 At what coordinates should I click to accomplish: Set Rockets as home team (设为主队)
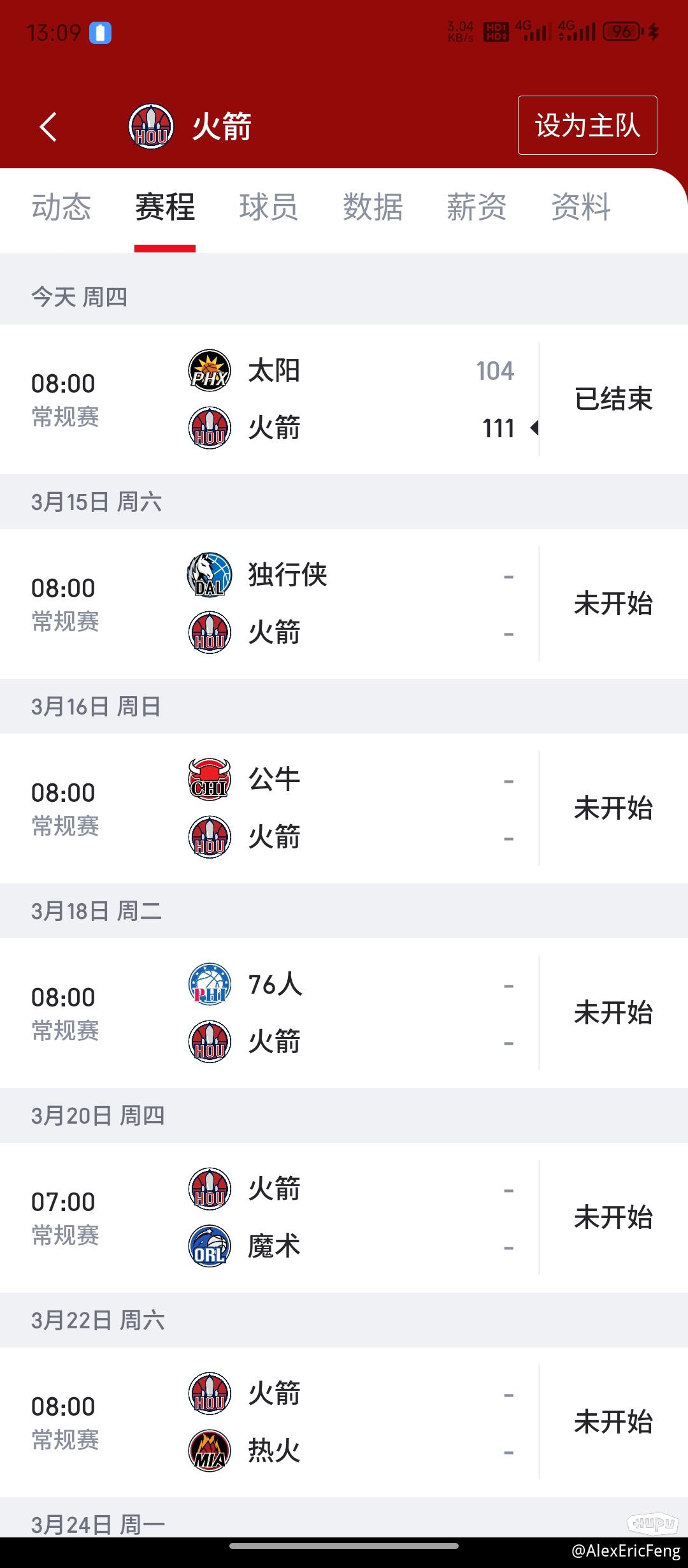[x=587, y=125]
